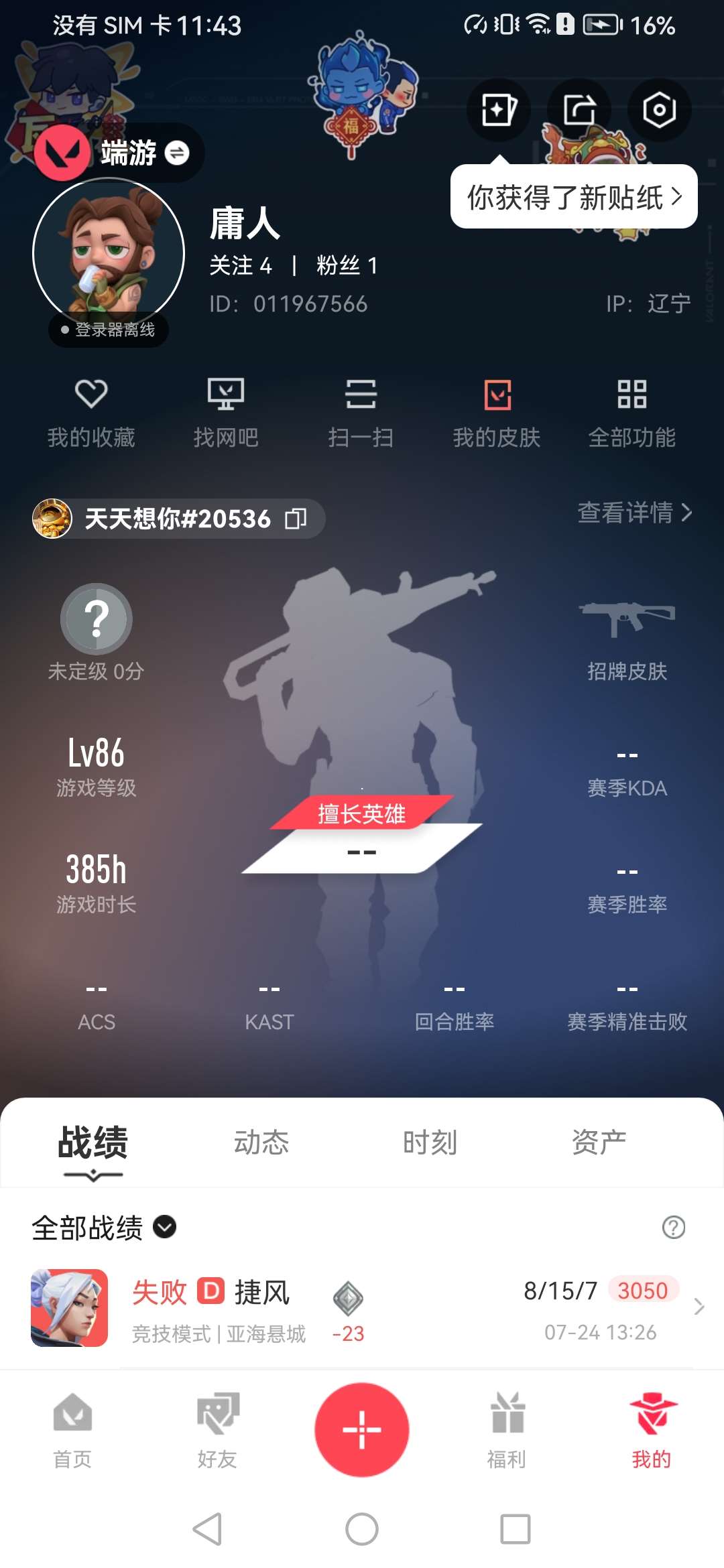The image size is (724, 1568).
Task: Open the settings hexagon icon
Action: [x=659, y=110]
